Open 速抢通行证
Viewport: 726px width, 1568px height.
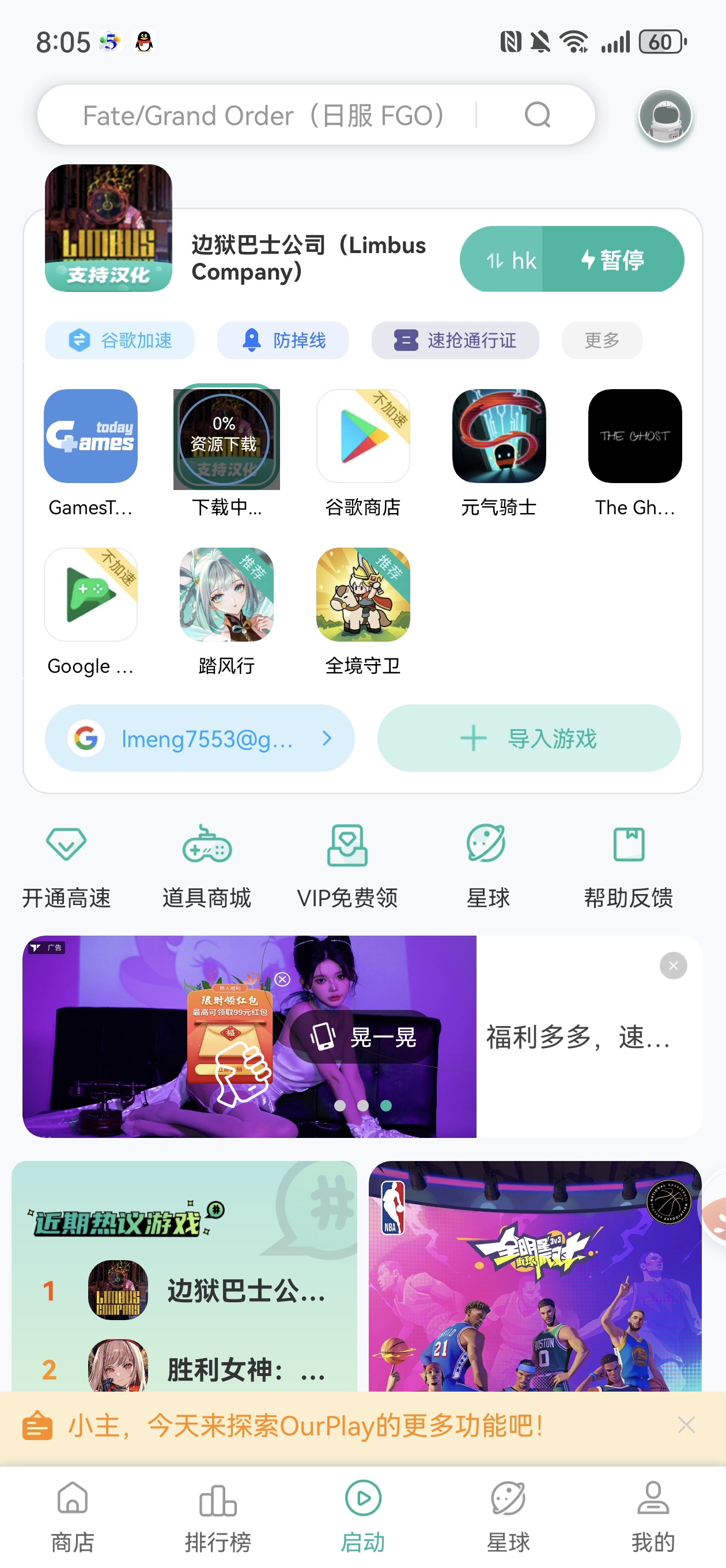click(x=455, y=340)
